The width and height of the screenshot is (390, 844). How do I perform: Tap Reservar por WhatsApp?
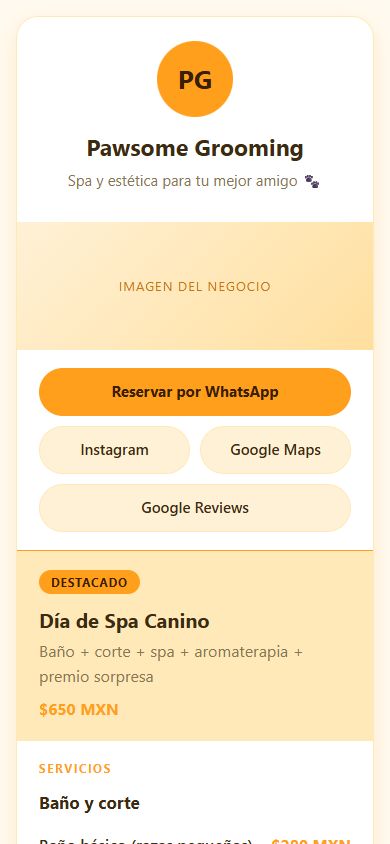(x=195, y=392)
